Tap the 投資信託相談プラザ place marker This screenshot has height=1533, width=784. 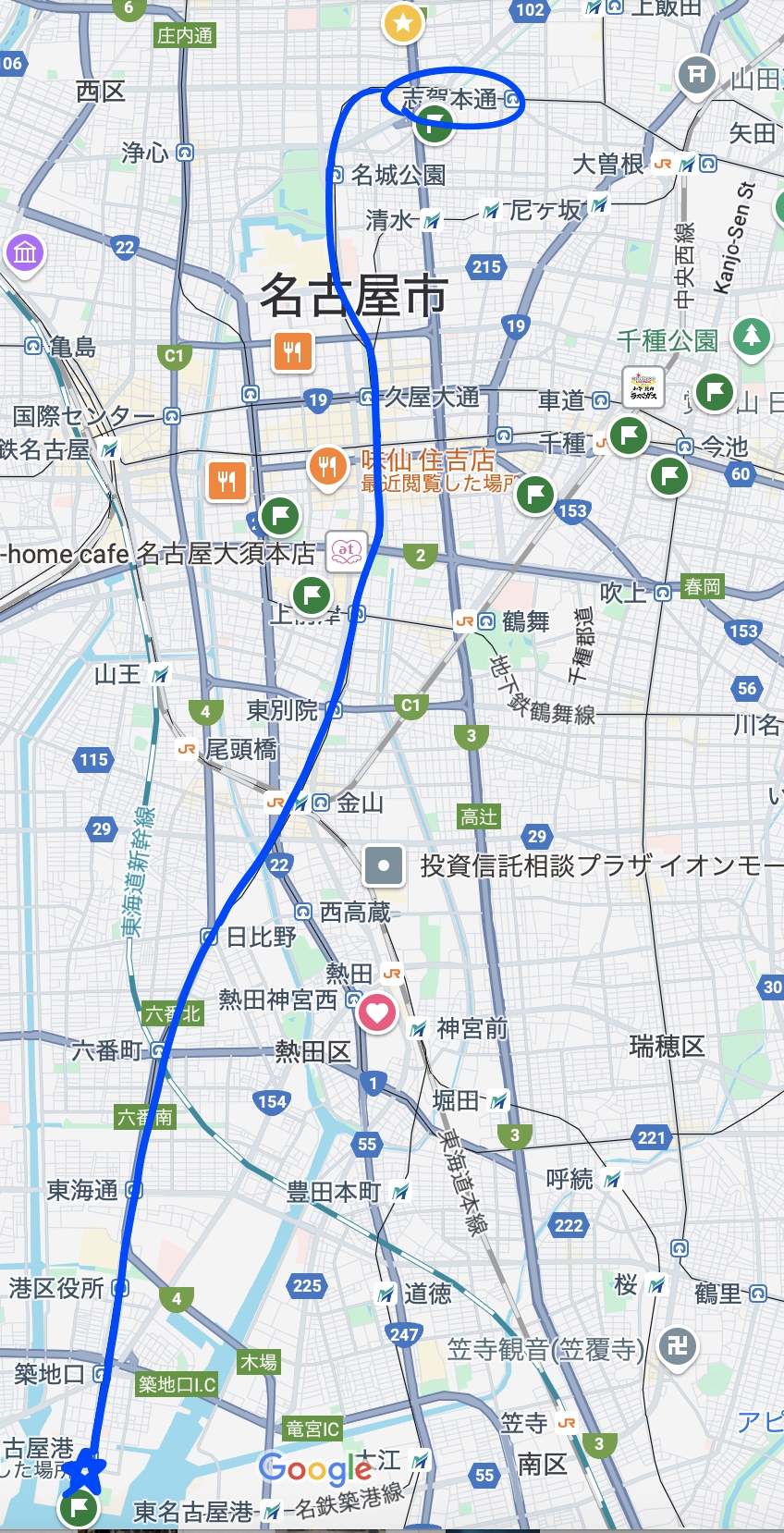384,865
